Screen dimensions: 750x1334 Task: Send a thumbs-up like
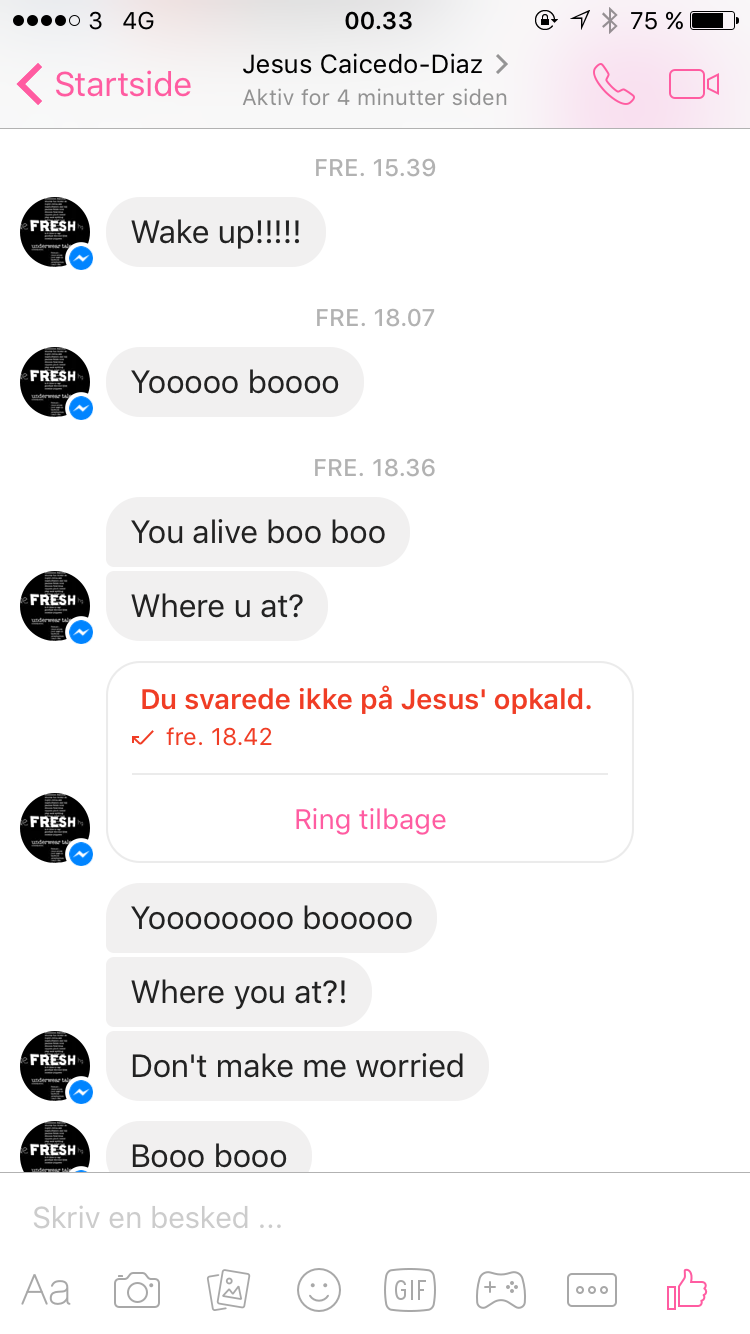(687, 1289)
